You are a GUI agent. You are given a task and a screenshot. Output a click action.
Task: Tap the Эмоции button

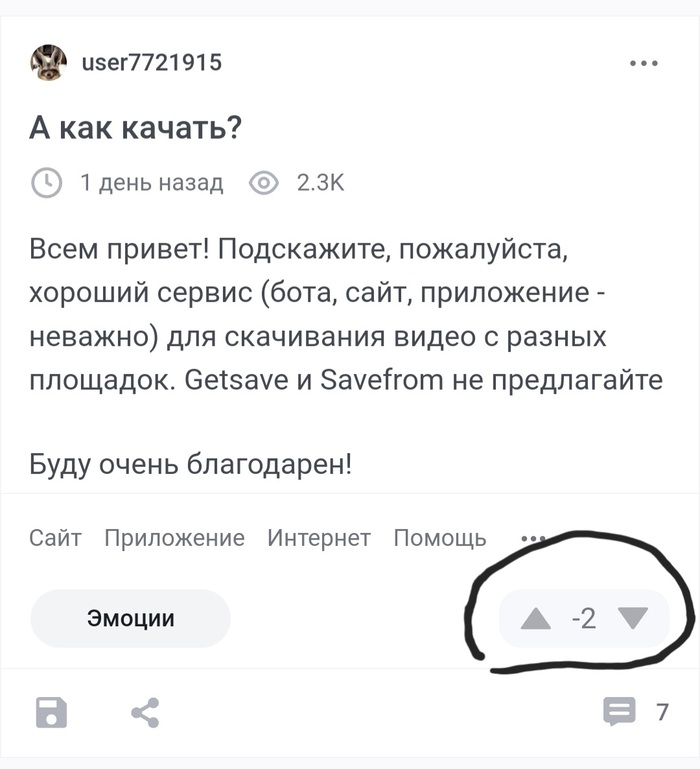(x=130, y=618)
